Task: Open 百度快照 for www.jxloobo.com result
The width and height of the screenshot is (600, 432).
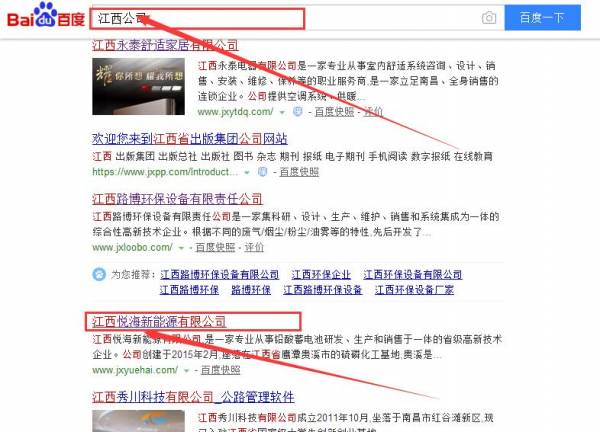Action: [221, 246]
